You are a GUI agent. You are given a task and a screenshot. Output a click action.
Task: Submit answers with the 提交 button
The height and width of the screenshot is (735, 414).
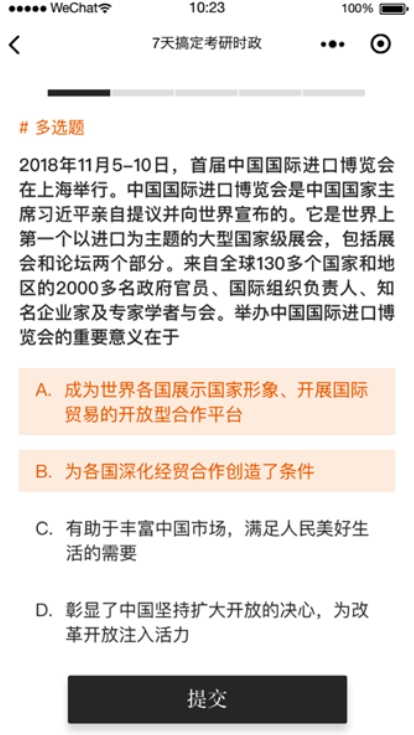(x=207, y=699)
